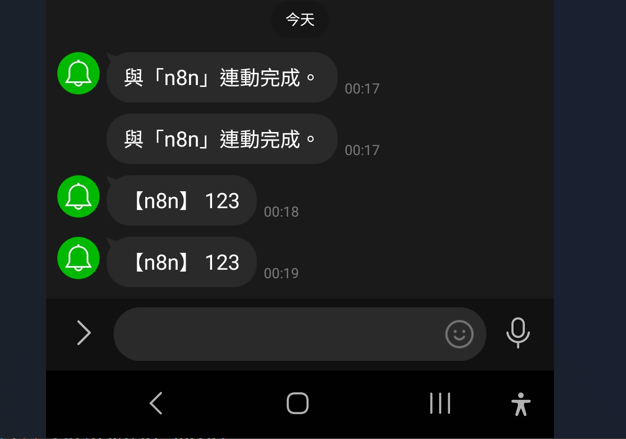Viewport: 626px width, 439px height.
Task: Open the sender's bell avatar at 00:19
Action: pos(78,258)
